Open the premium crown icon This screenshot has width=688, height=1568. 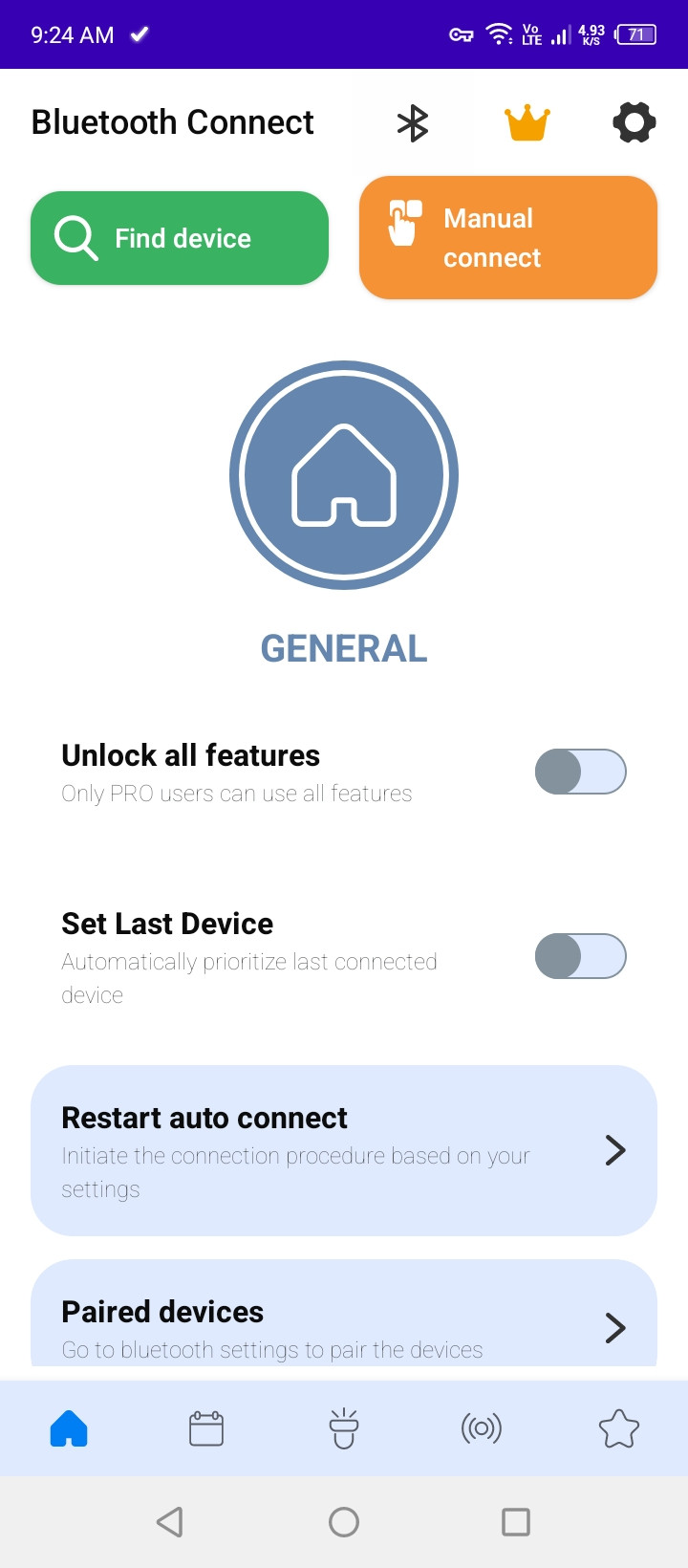pos(527,123)
